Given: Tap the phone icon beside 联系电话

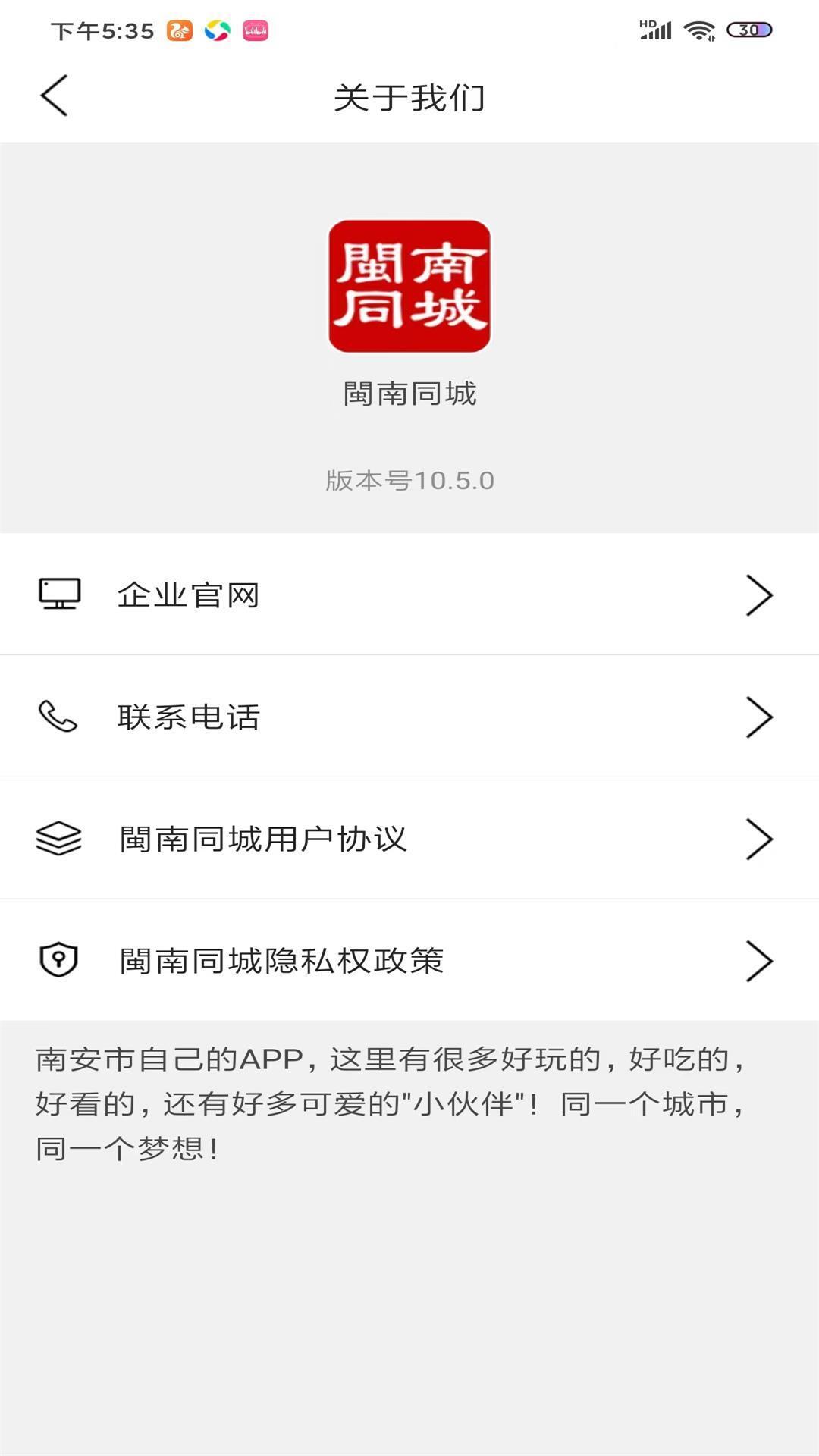Looking at the screenshot, I should click(59, 717).
